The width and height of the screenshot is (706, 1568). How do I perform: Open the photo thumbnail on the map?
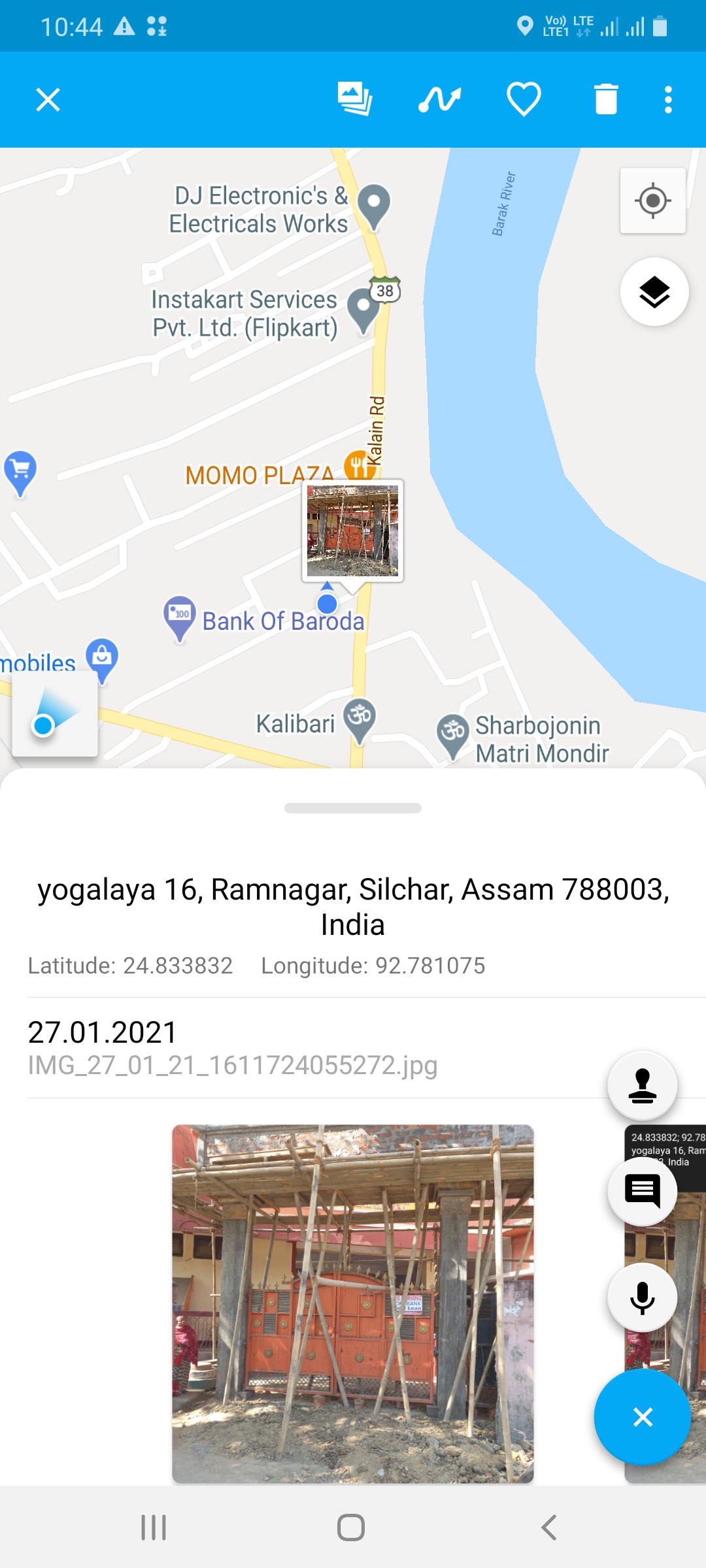pyautogui.click(x=352, y=531)
